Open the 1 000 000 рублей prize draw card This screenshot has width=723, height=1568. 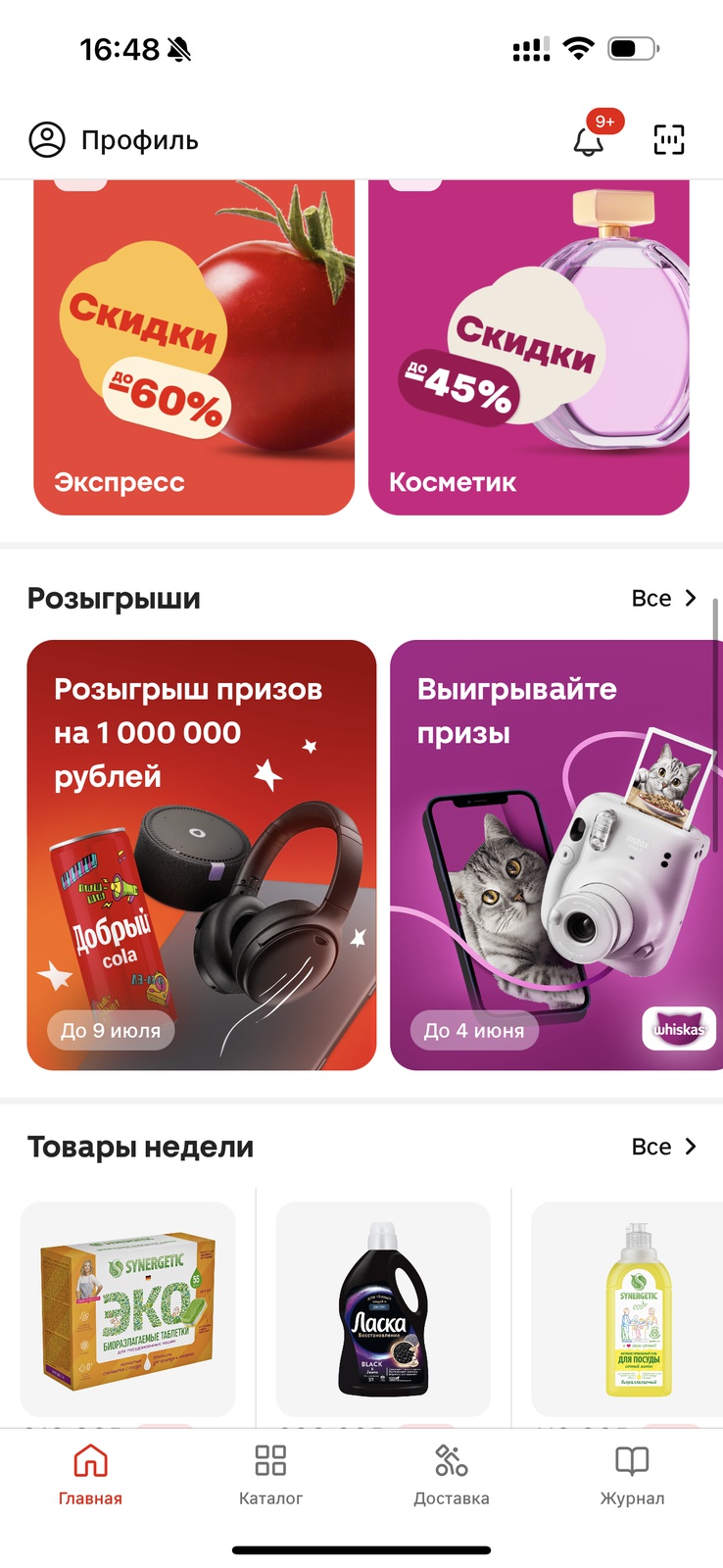click(x=202, y=855)
